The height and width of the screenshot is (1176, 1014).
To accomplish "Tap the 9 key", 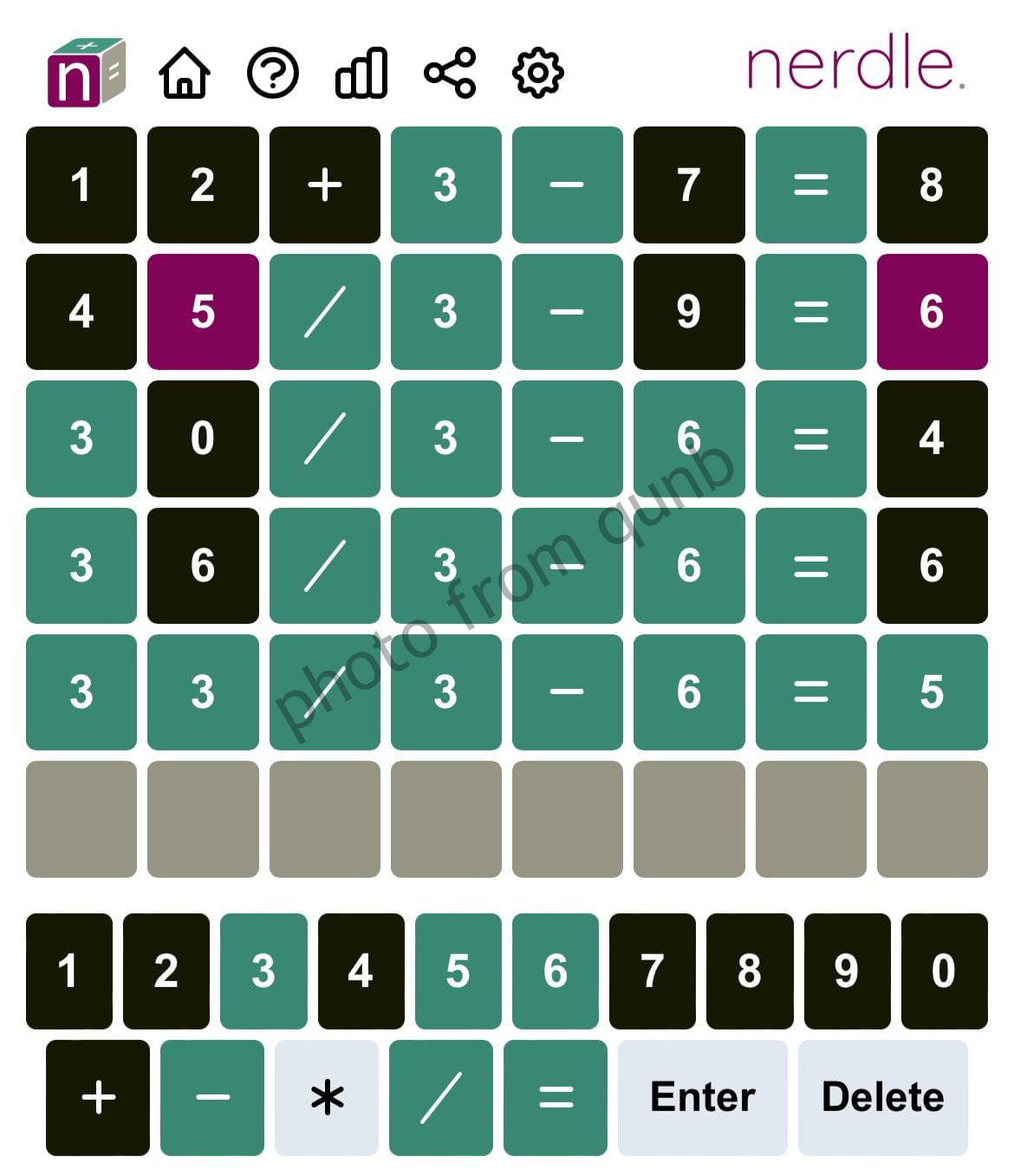I will [x=847, y=971].
